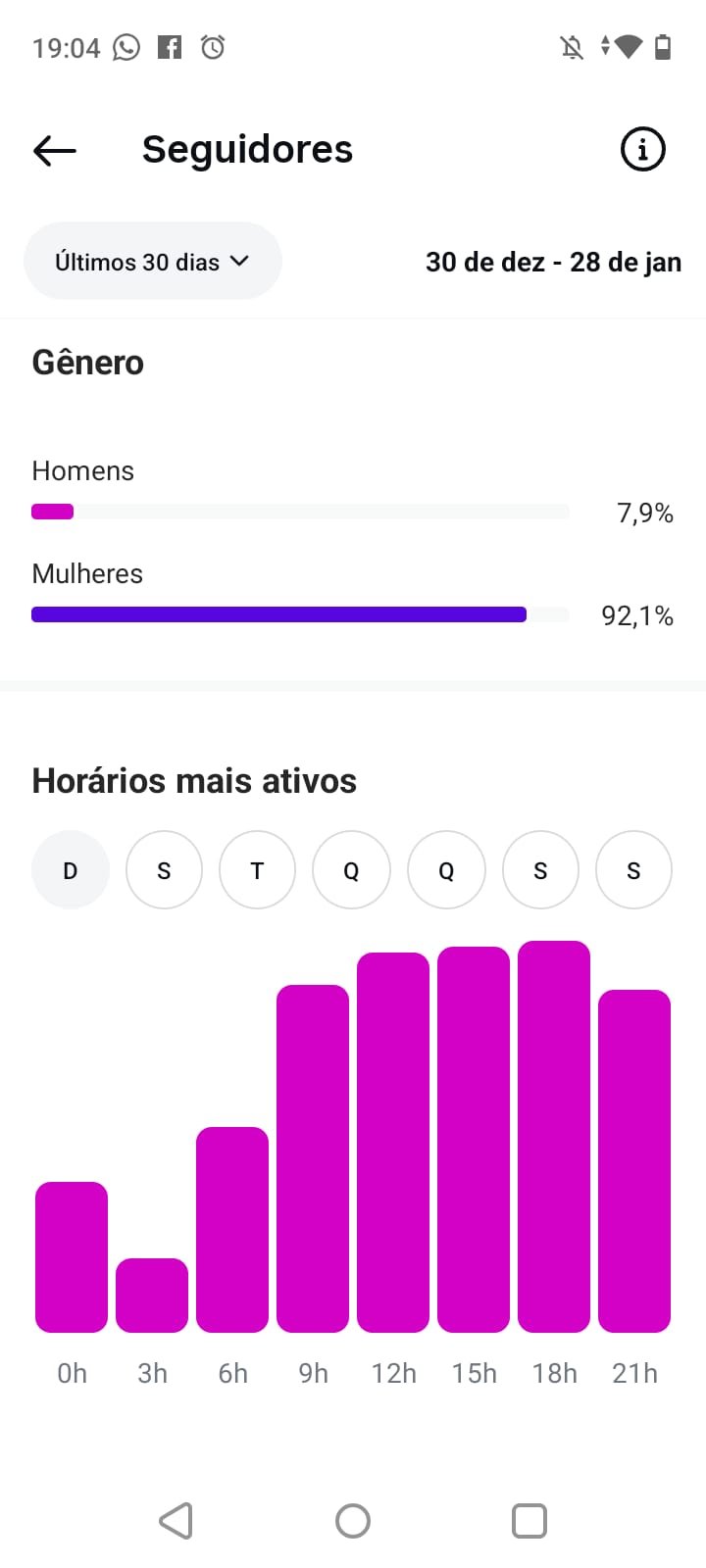Switch to the T (terça) day chip
706x1568 pixels.
[257, 870]
